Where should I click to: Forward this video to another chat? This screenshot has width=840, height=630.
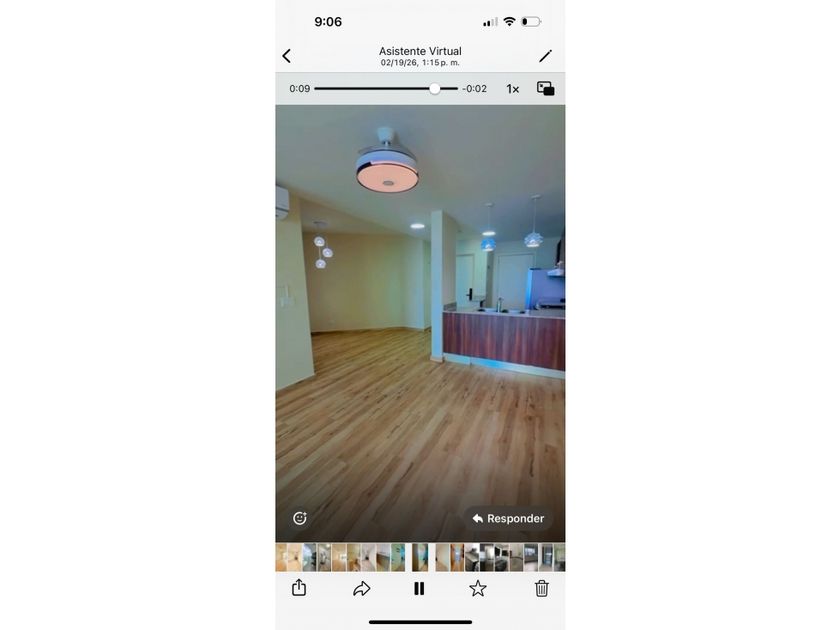pos(362,589)
